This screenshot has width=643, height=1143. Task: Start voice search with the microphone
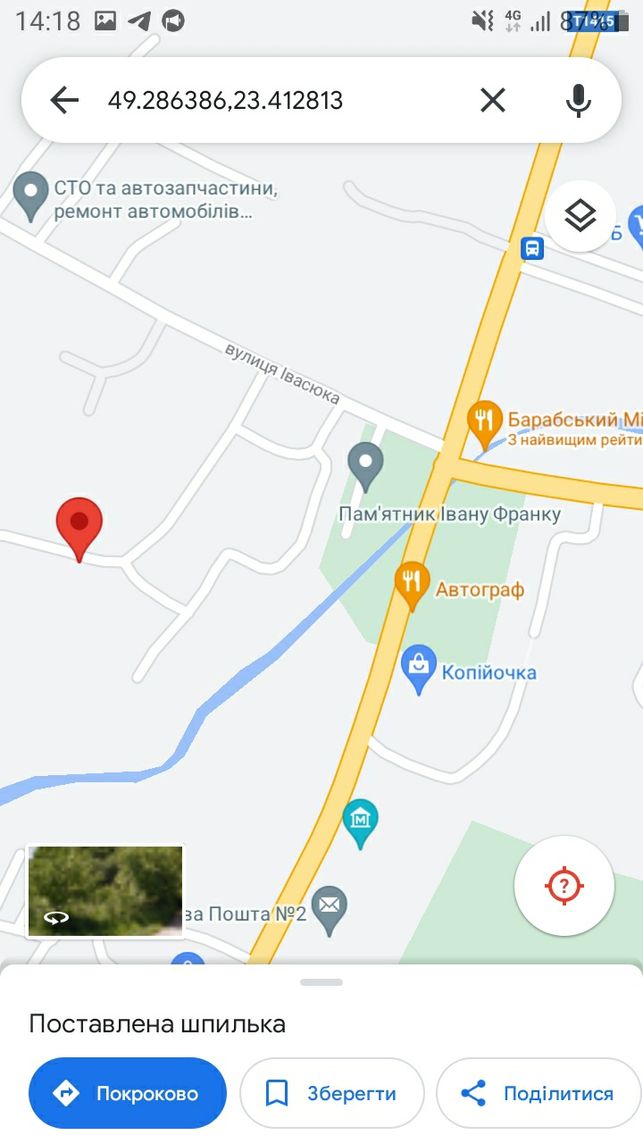click(x=578, y=100)
